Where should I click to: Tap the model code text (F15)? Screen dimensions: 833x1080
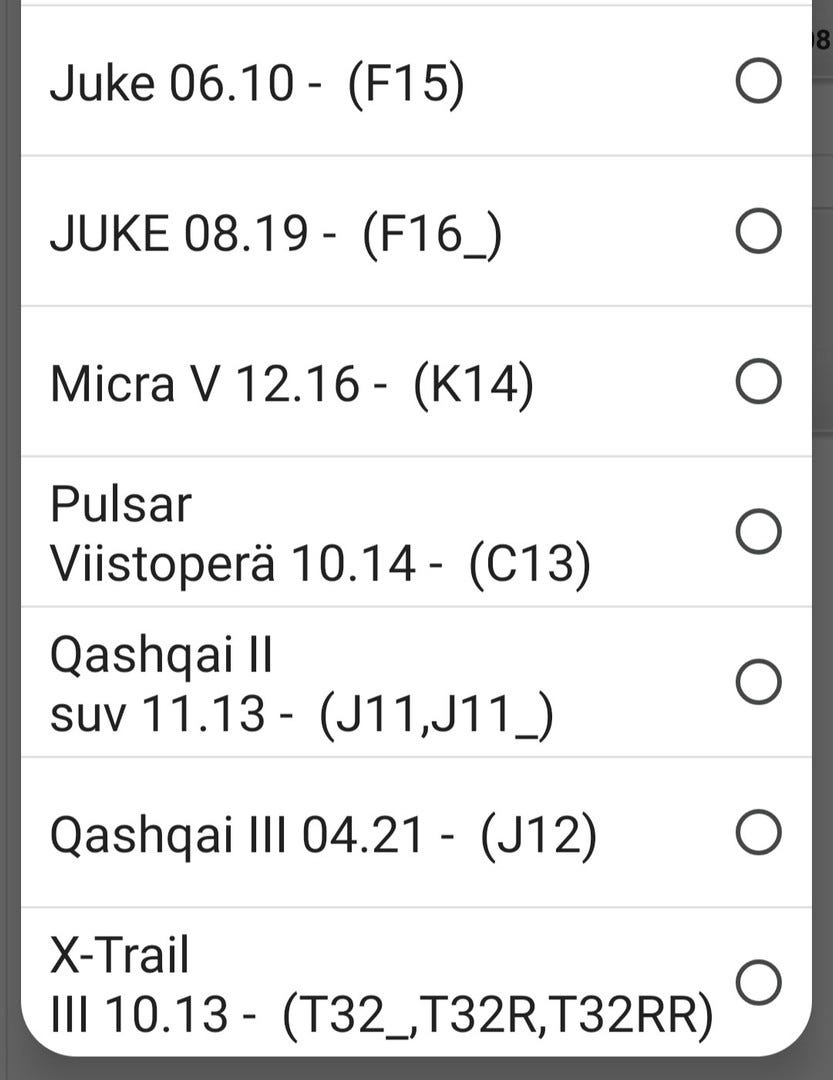point(406,82)
